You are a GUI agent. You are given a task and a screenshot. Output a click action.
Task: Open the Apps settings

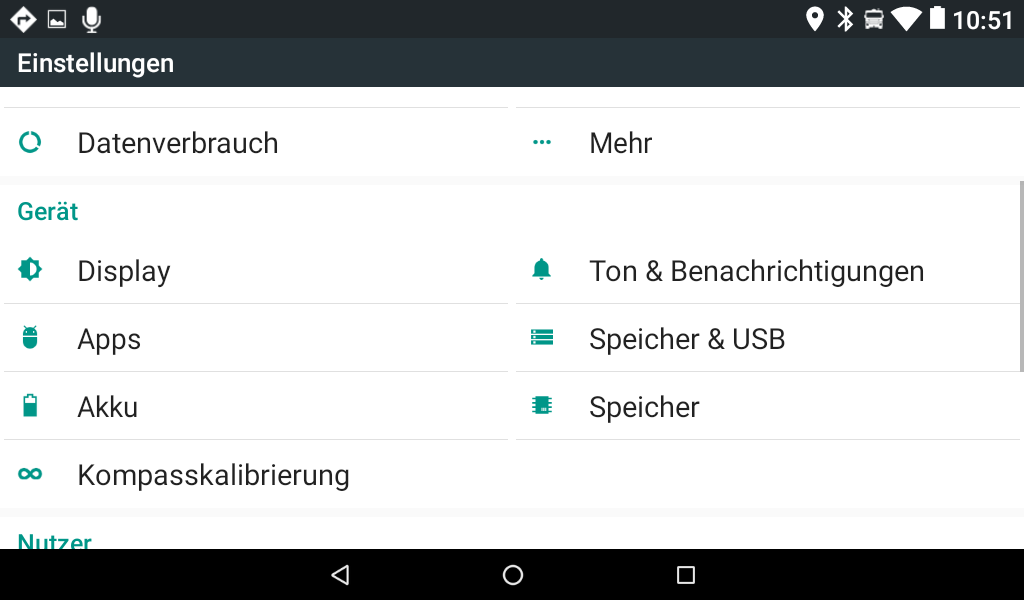coord(109,339)
